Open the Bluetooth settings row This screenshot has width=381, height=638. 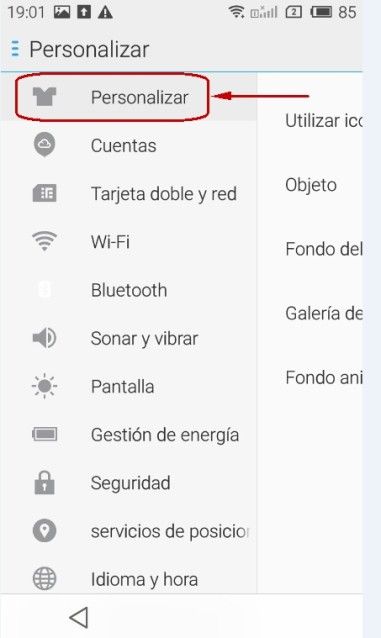[x=128, y=290]
